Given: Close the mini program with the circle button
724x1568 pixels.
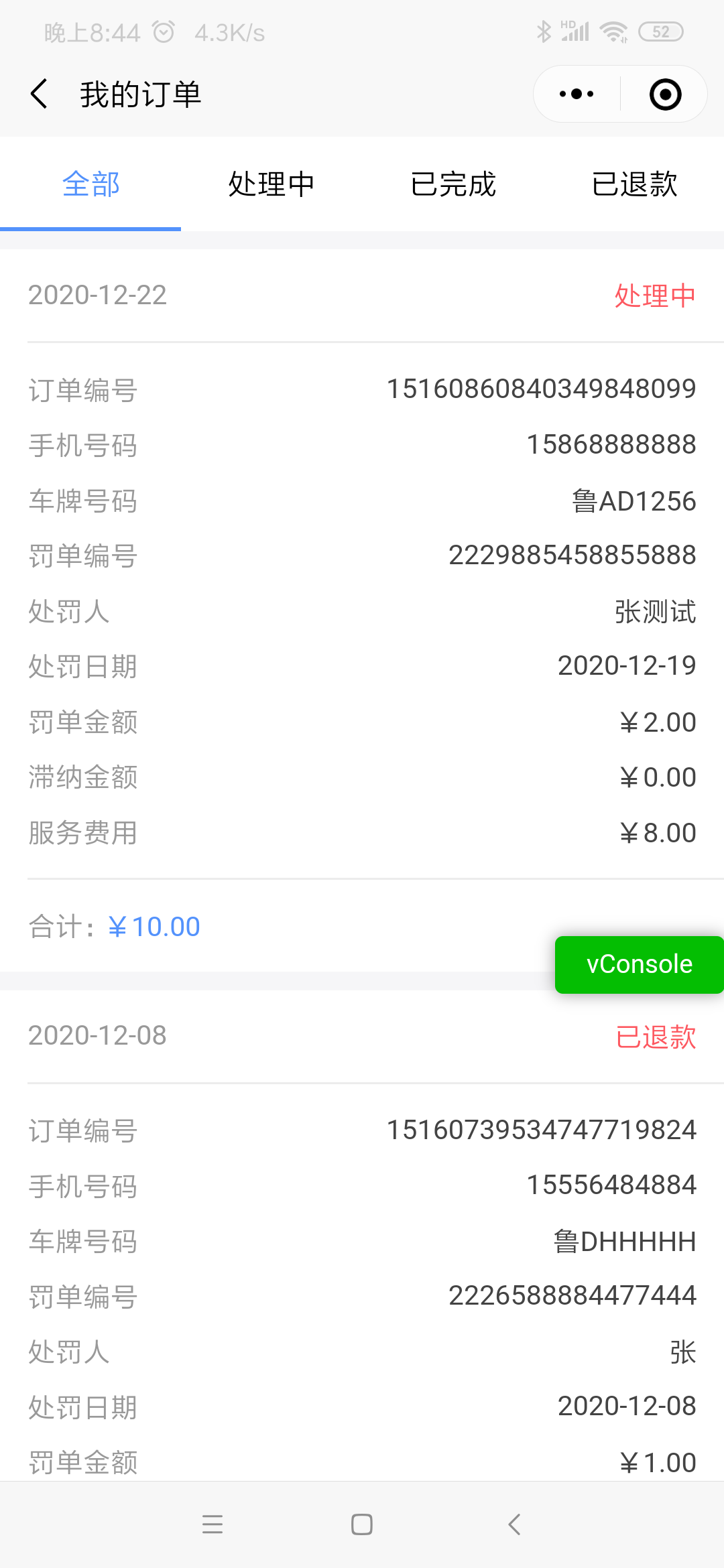Looking at the screenshot, I should click(665, 94).
